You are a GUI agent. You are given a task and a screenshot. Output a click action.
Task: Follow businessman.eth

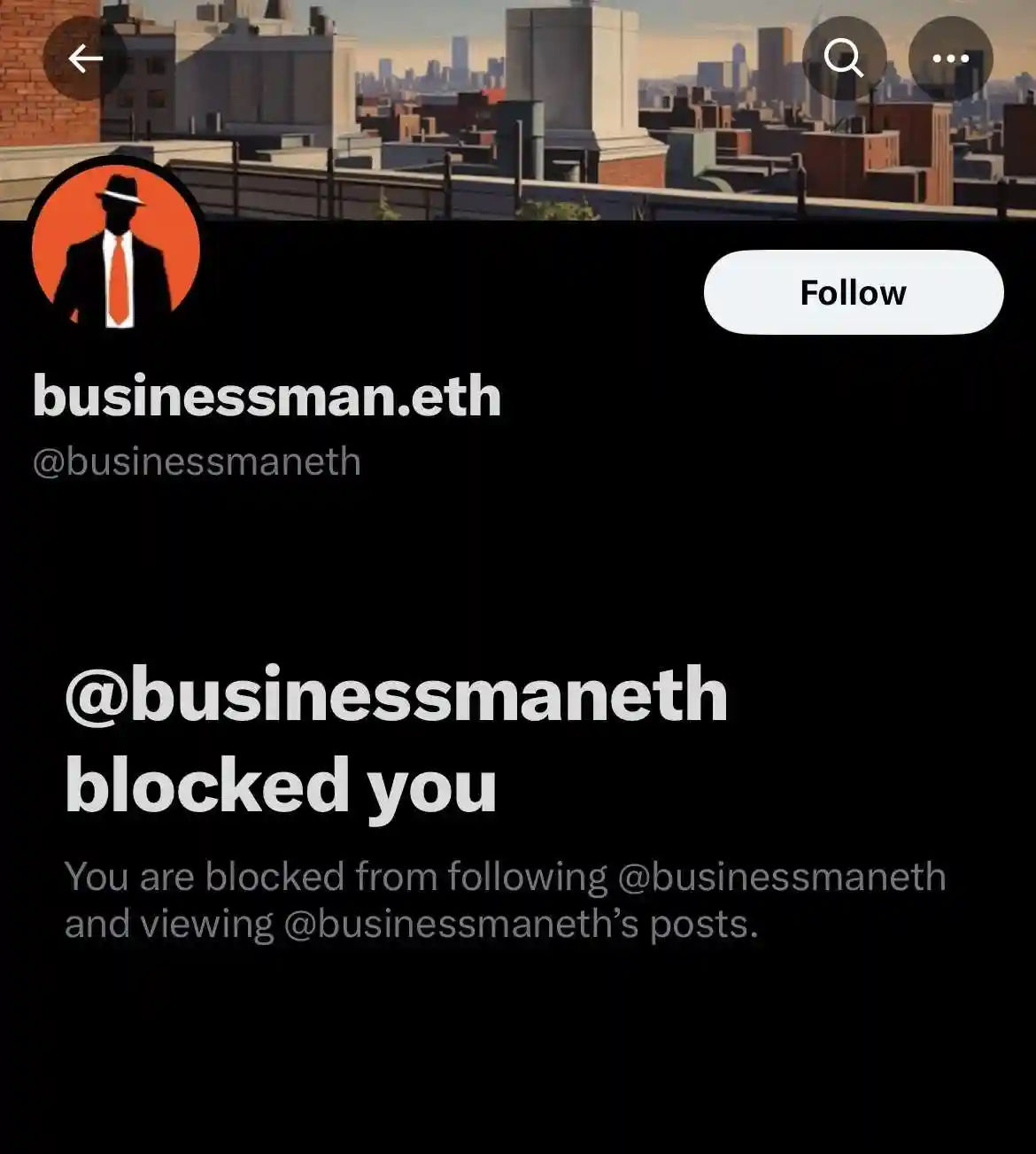pos(853,292)
